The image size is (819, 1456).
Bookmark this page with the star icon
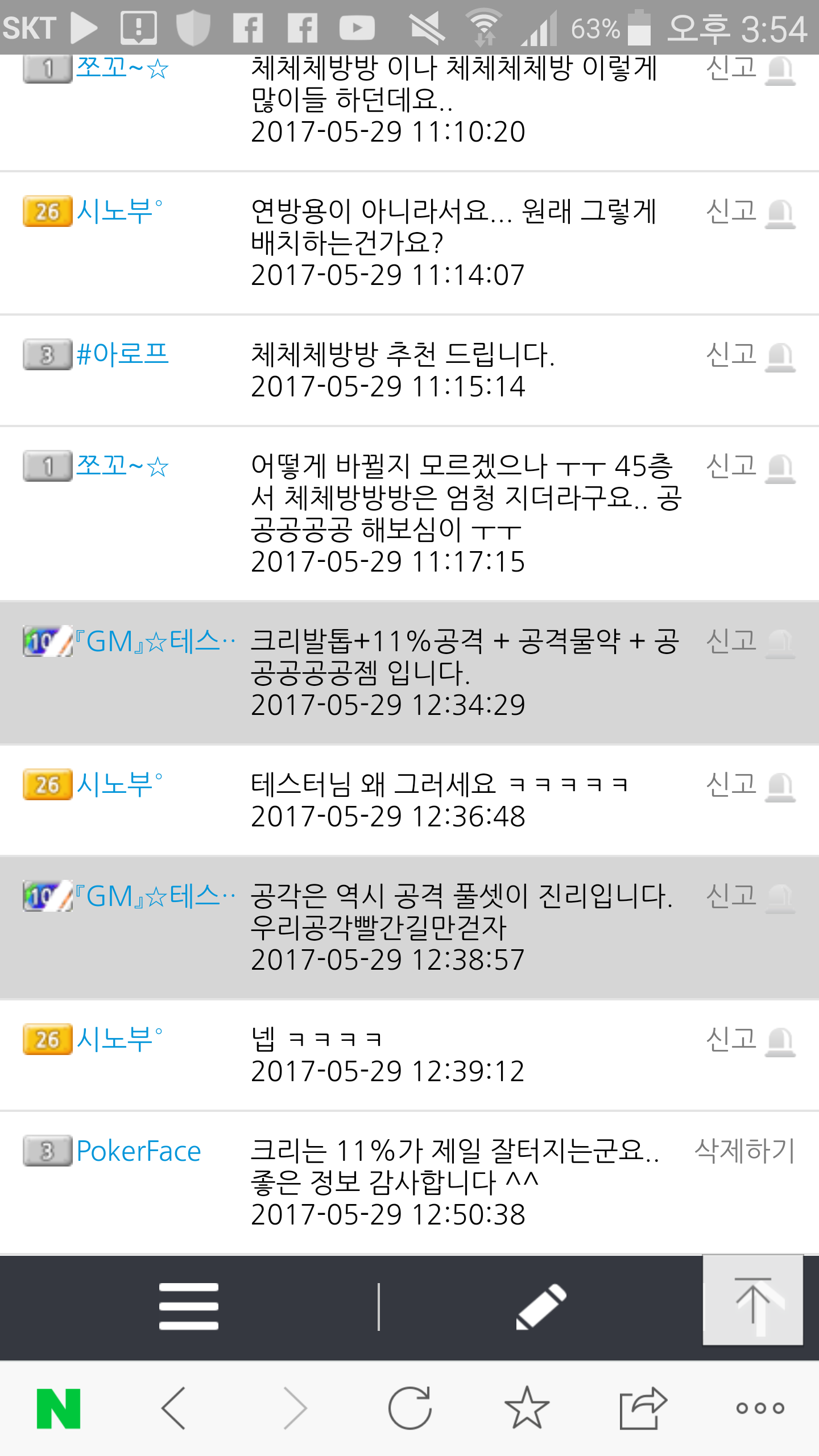pos(527,1408)
